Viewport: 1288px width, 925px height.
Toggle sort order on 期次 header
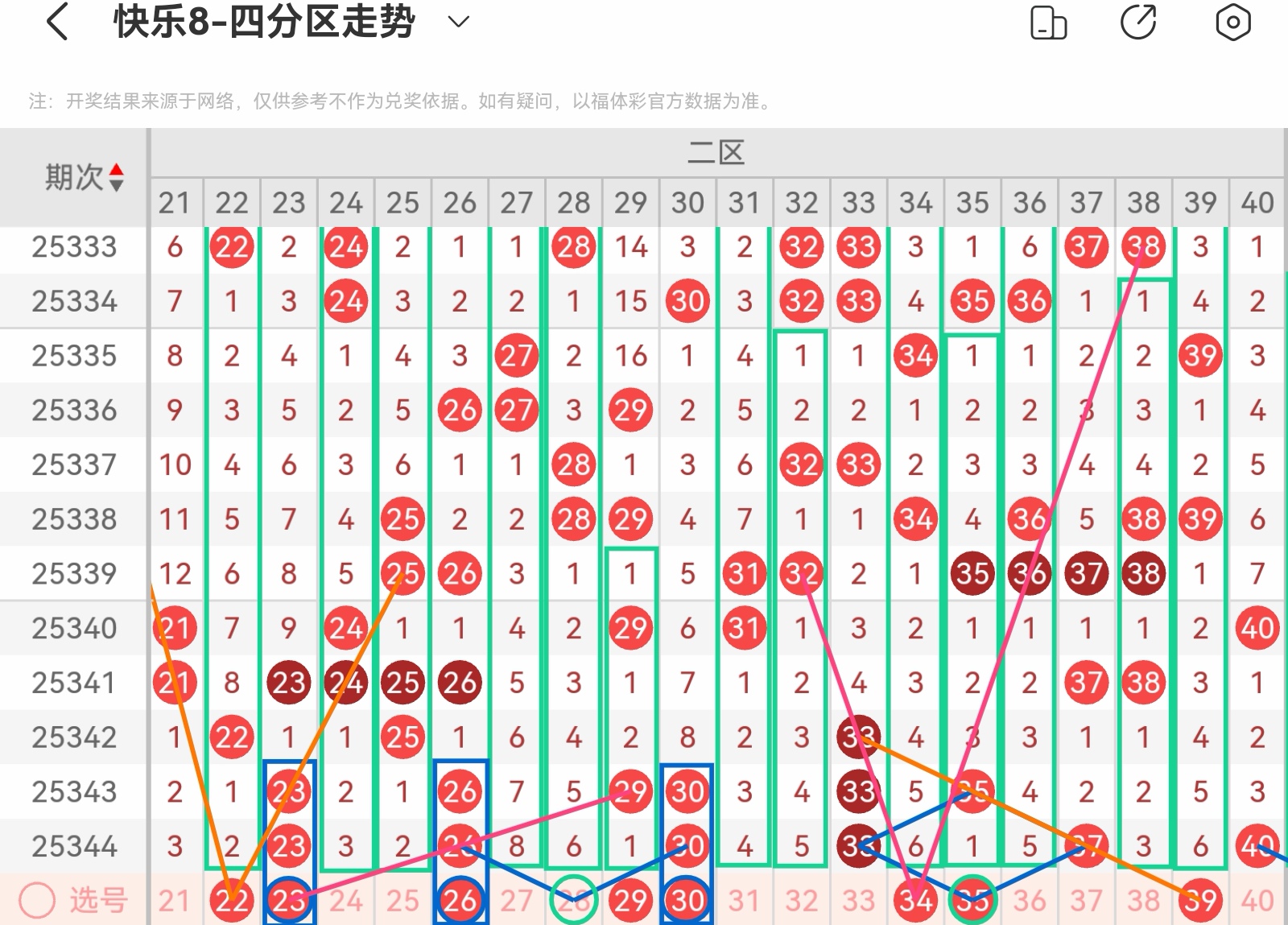pos(116,177)
